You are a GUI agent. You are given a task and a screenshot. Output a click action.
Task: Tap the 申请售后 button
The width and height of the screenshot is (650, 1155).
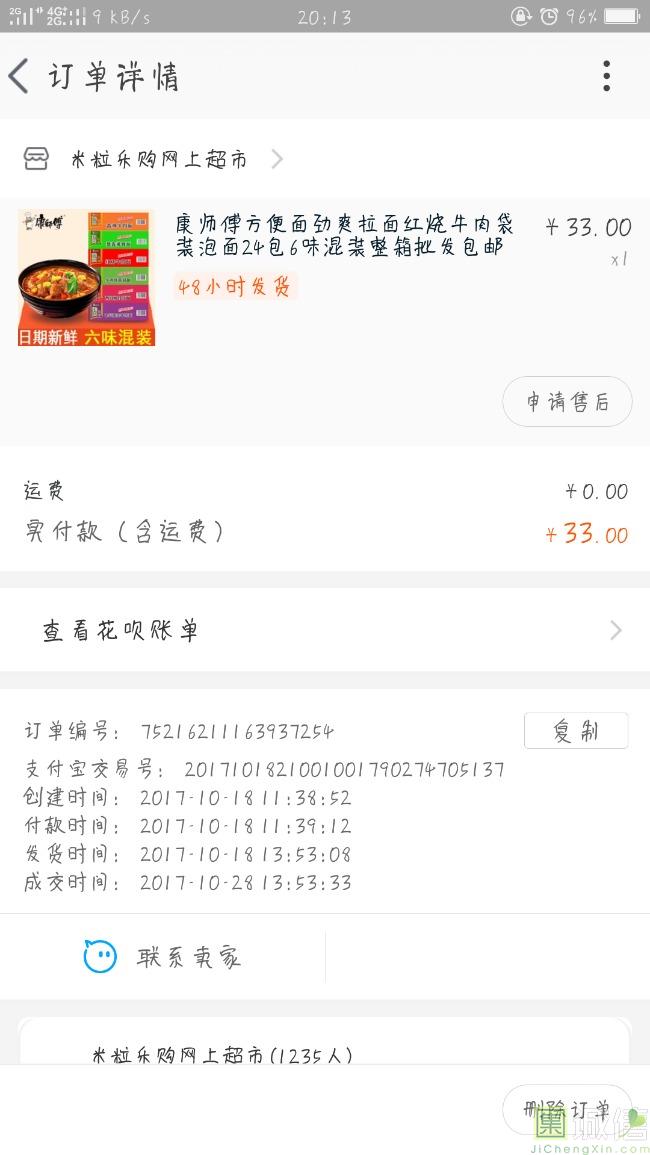pos(567,402)
